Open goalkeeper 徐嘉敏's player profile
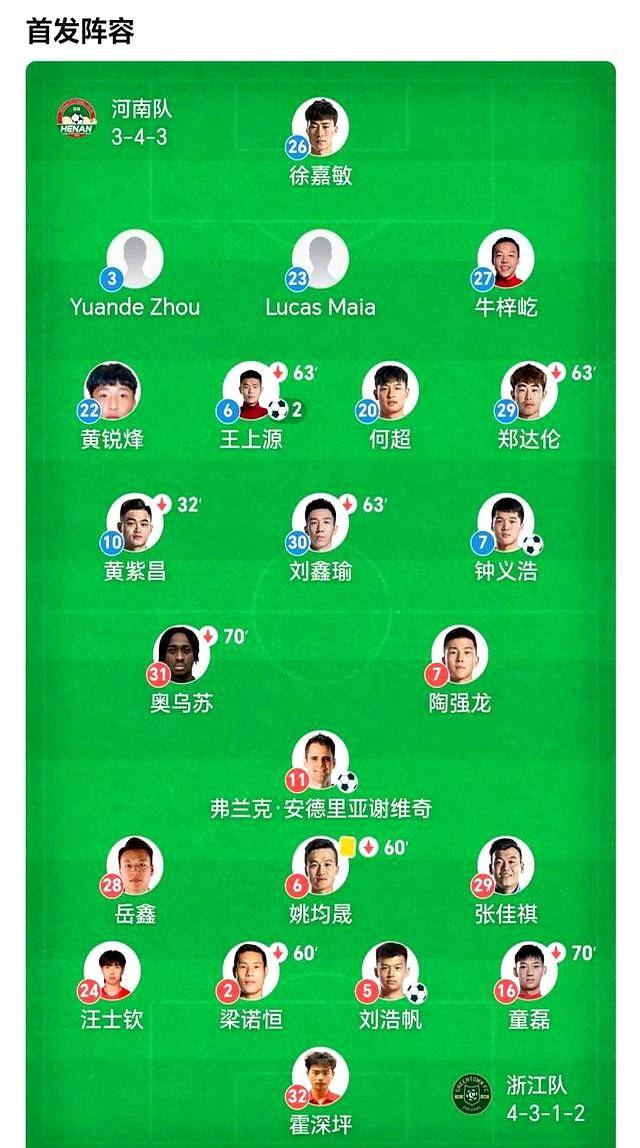The width and height of the screenshot is (640, 1148). pyautogui.click(x=321, y=127)
